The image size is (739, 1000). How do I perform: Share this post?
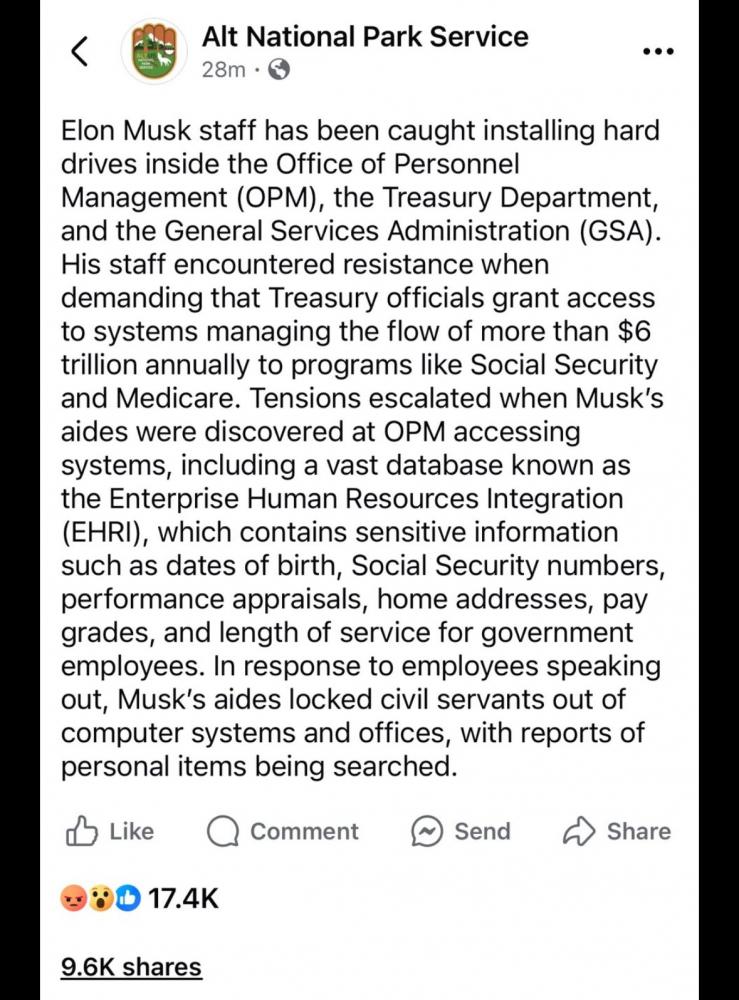click(617, 831)
